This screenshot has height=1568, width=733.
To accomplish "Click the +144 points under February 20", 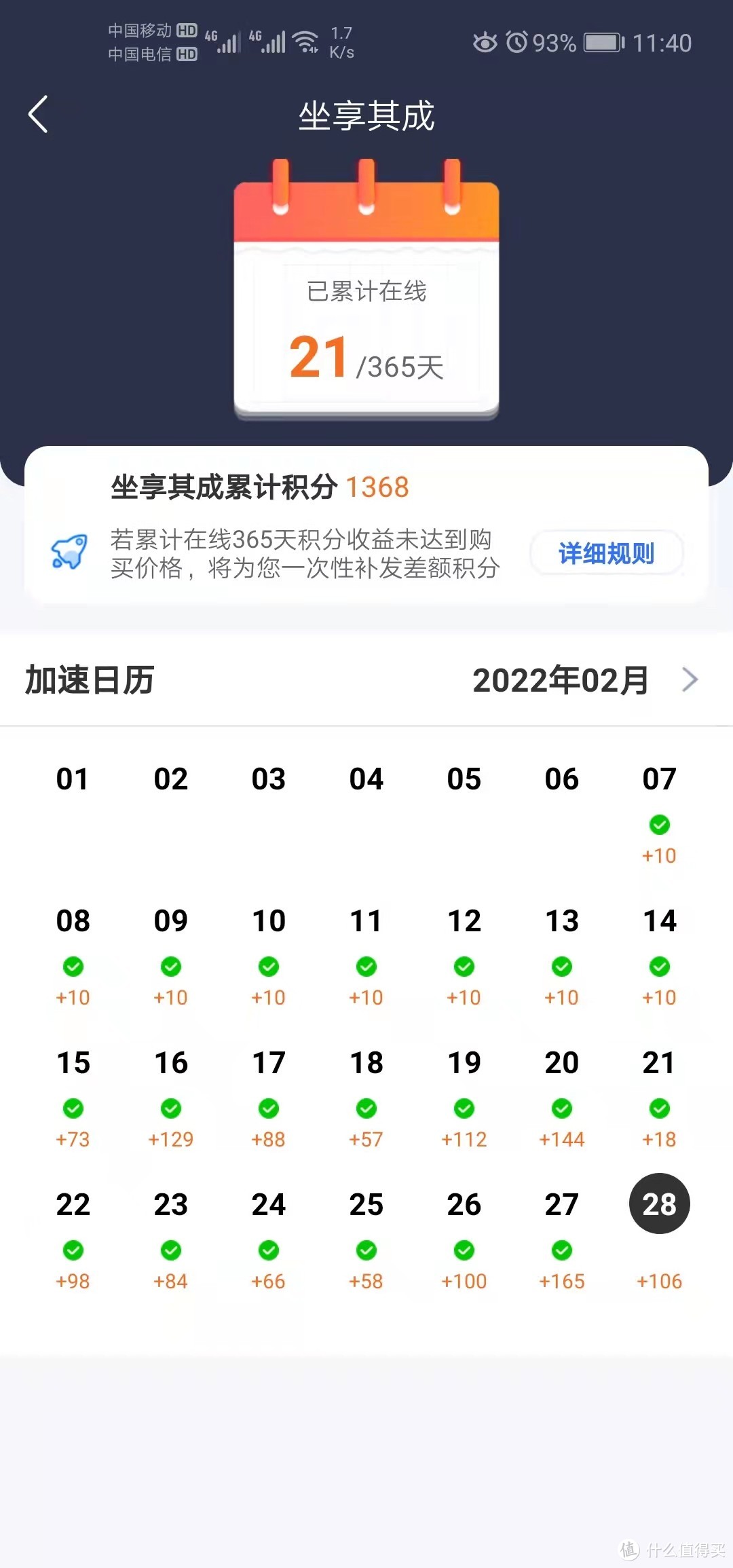I will pyautogui.click(x=561, y=1139).
